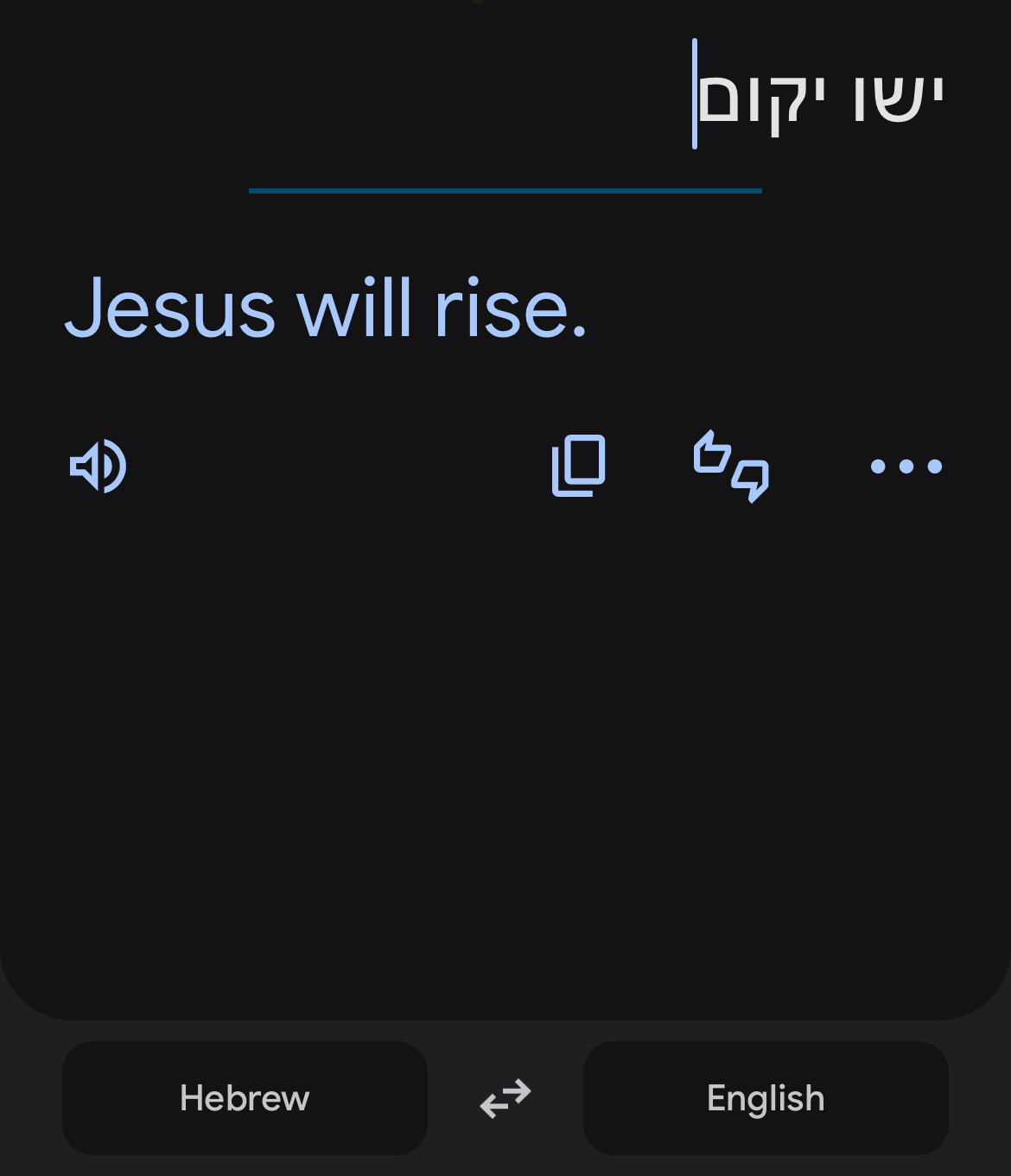Viewport: 1011px width, 1176px height.
Task: Change the target language from English
Action: pos(766,1098)
